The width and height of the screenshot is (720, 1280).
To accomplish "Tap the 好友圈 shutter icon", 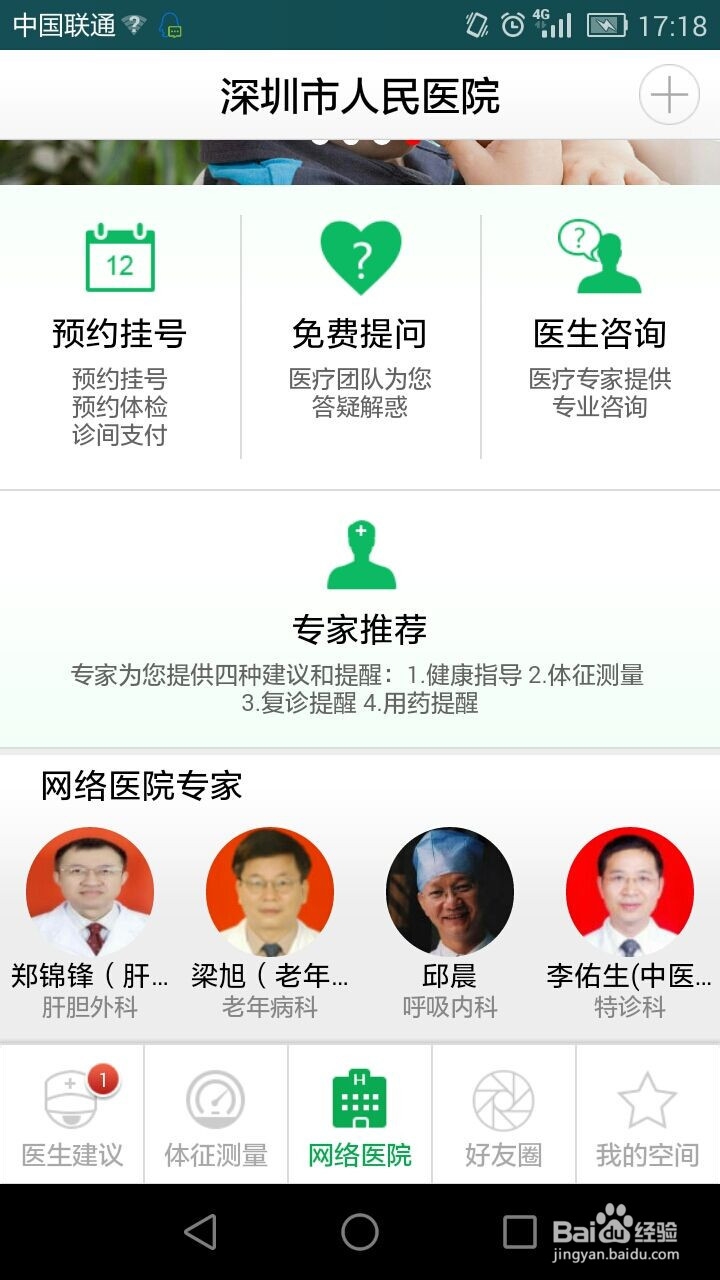I will [x=503, y=1098].
